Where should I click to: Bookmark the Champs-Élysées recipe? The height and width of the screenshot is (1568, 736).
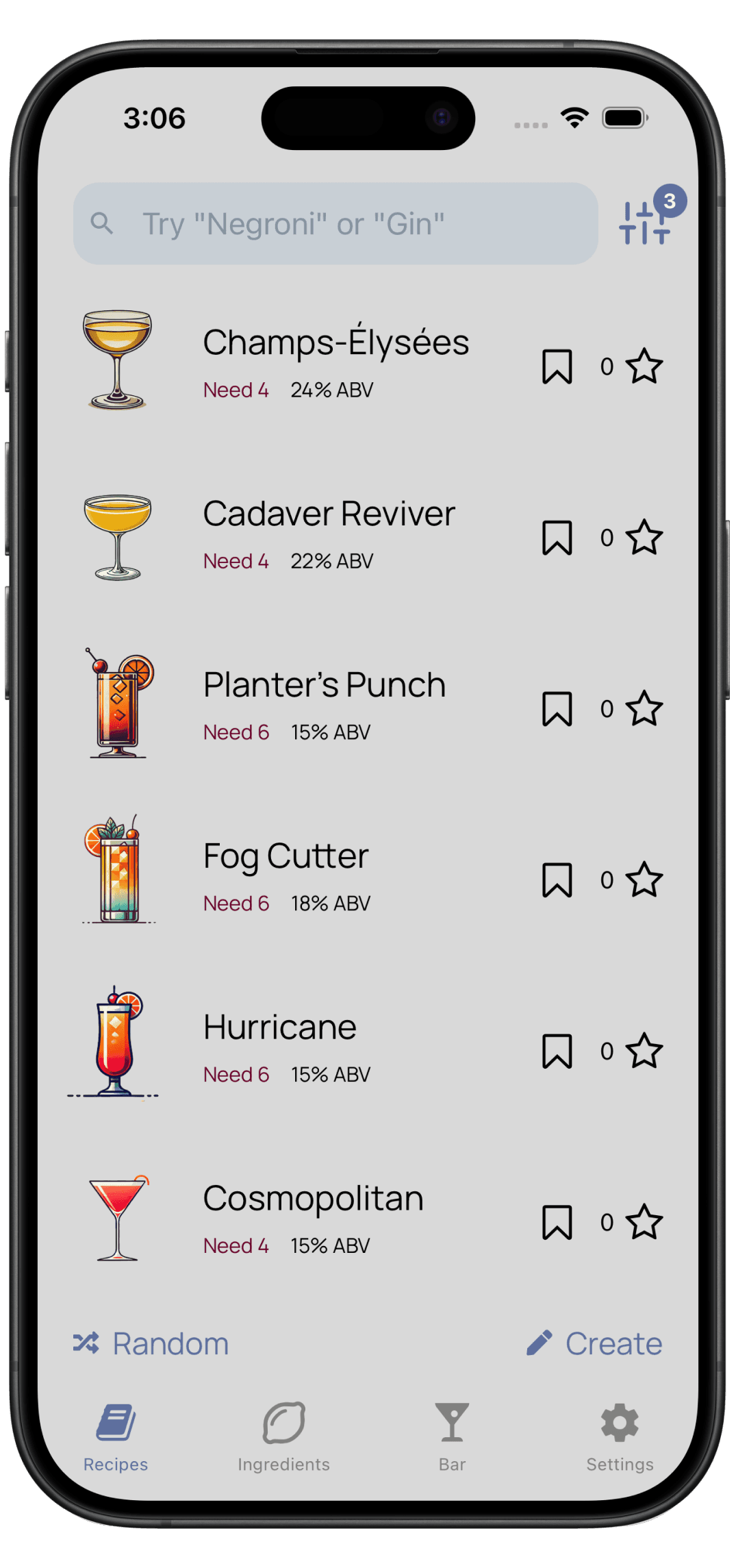pyautogui.click(x=557, y=366)
